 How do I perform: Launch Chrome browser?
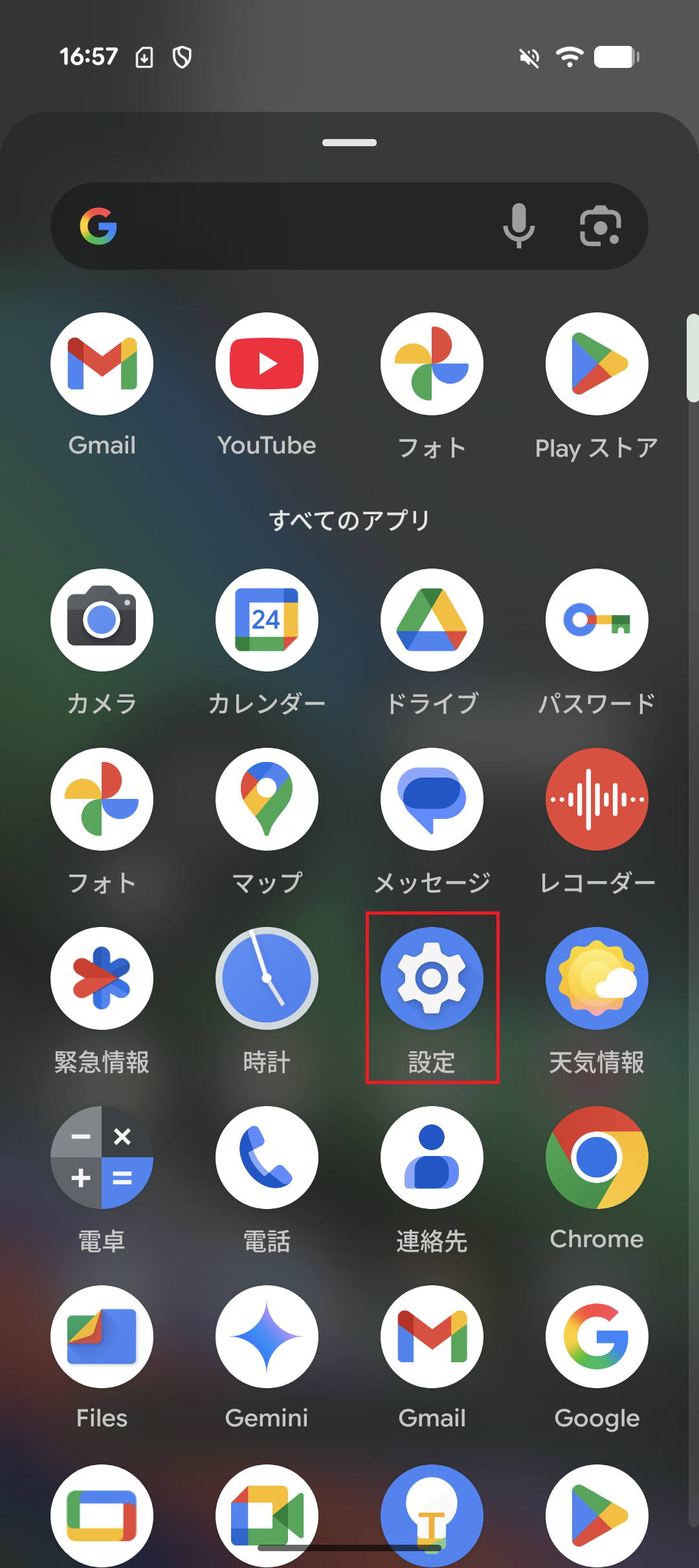click(597, 1158)
